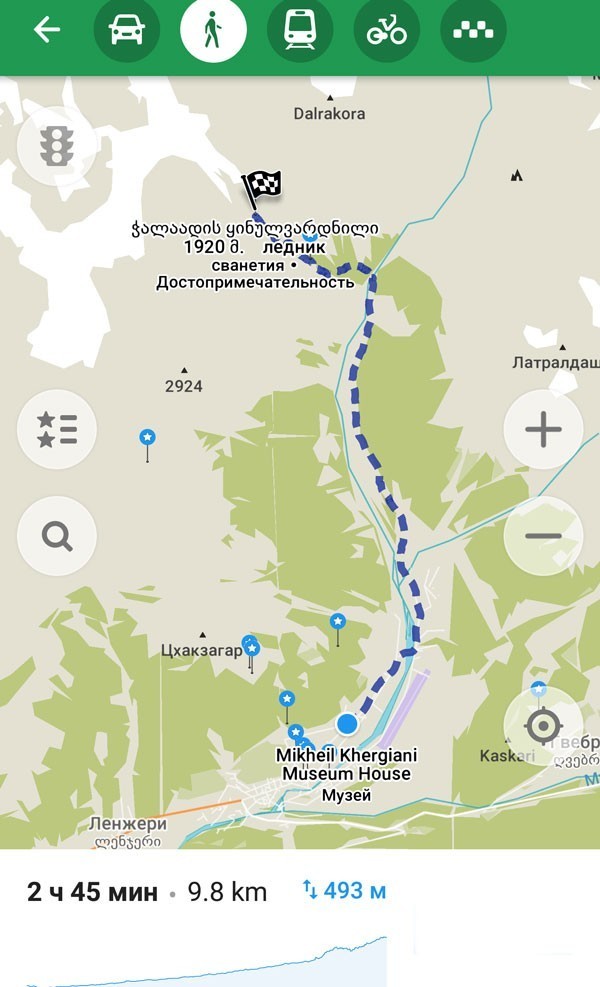Viewport: 600px width, 987px height.
Task: Switch to taxi routing mode
Action: 473,30
